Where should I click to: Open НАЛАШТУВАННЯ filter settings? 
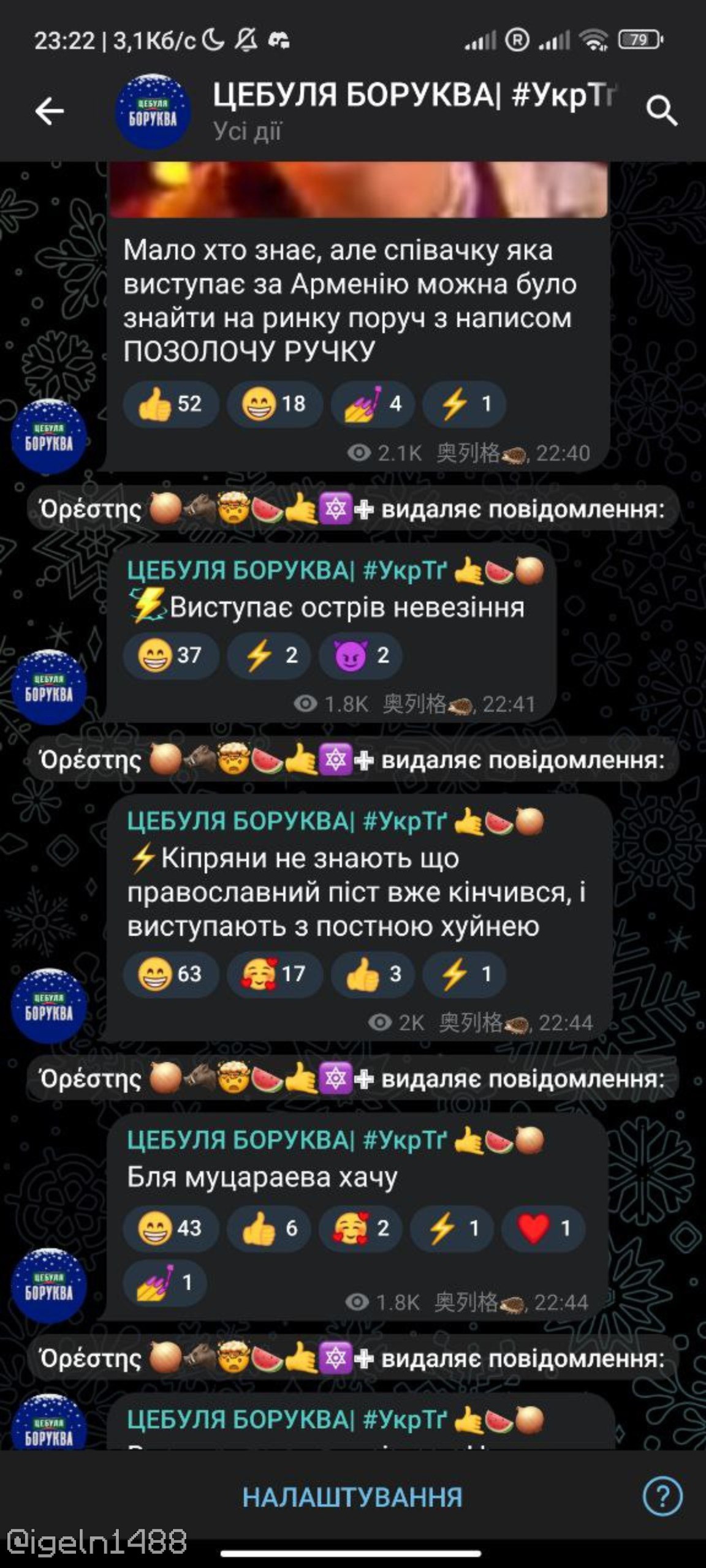coord(352,1497)
